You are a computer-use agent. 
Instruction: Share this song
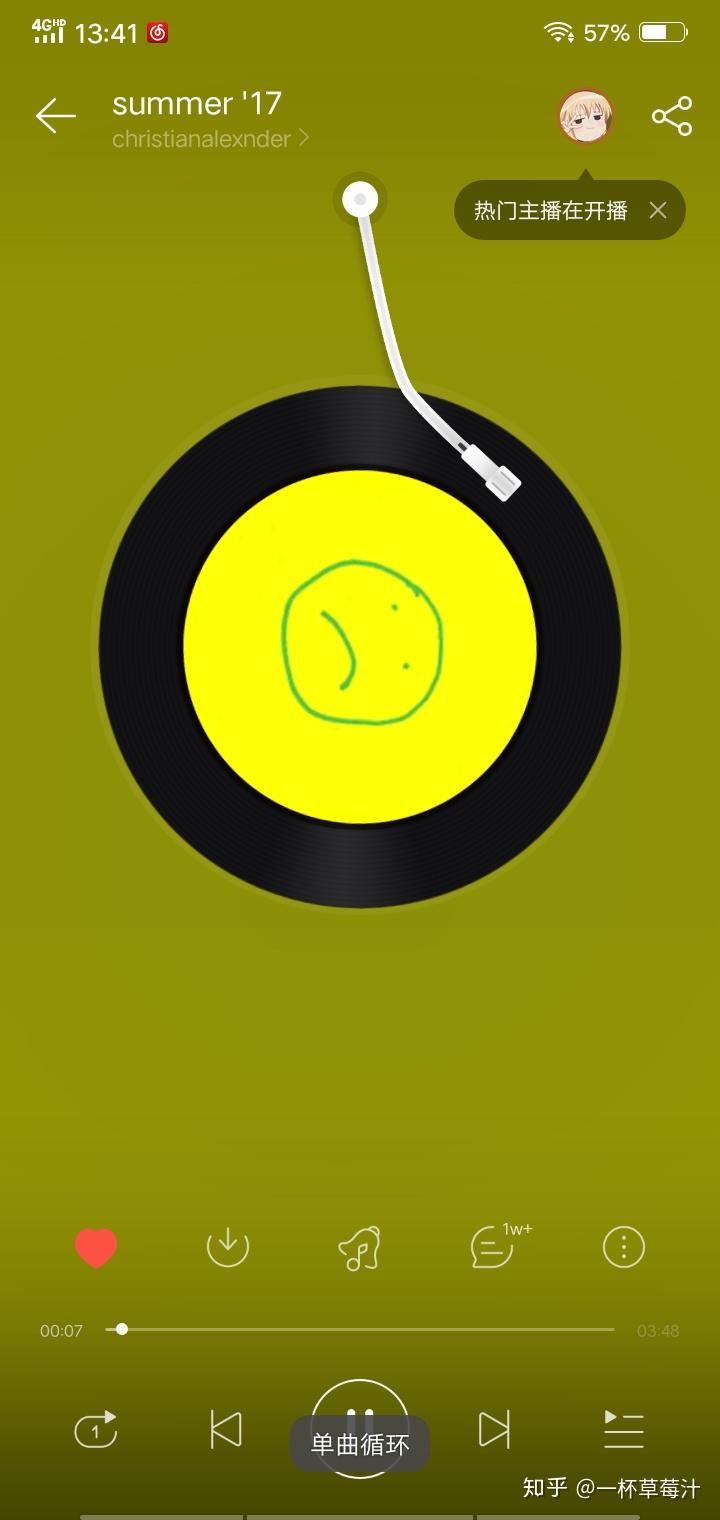pyautogui.click(x=672, y=117)
